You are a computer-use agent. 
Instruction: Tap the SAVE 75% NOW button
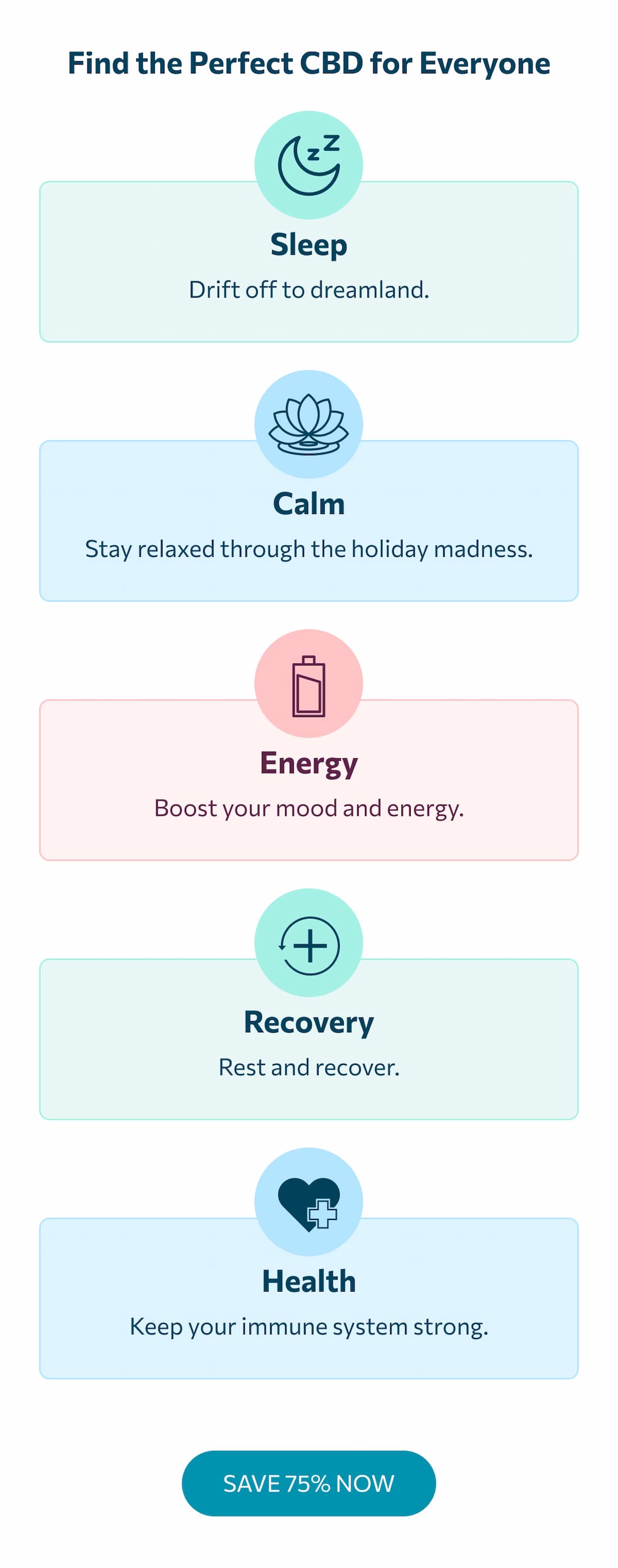[309, 1483]
